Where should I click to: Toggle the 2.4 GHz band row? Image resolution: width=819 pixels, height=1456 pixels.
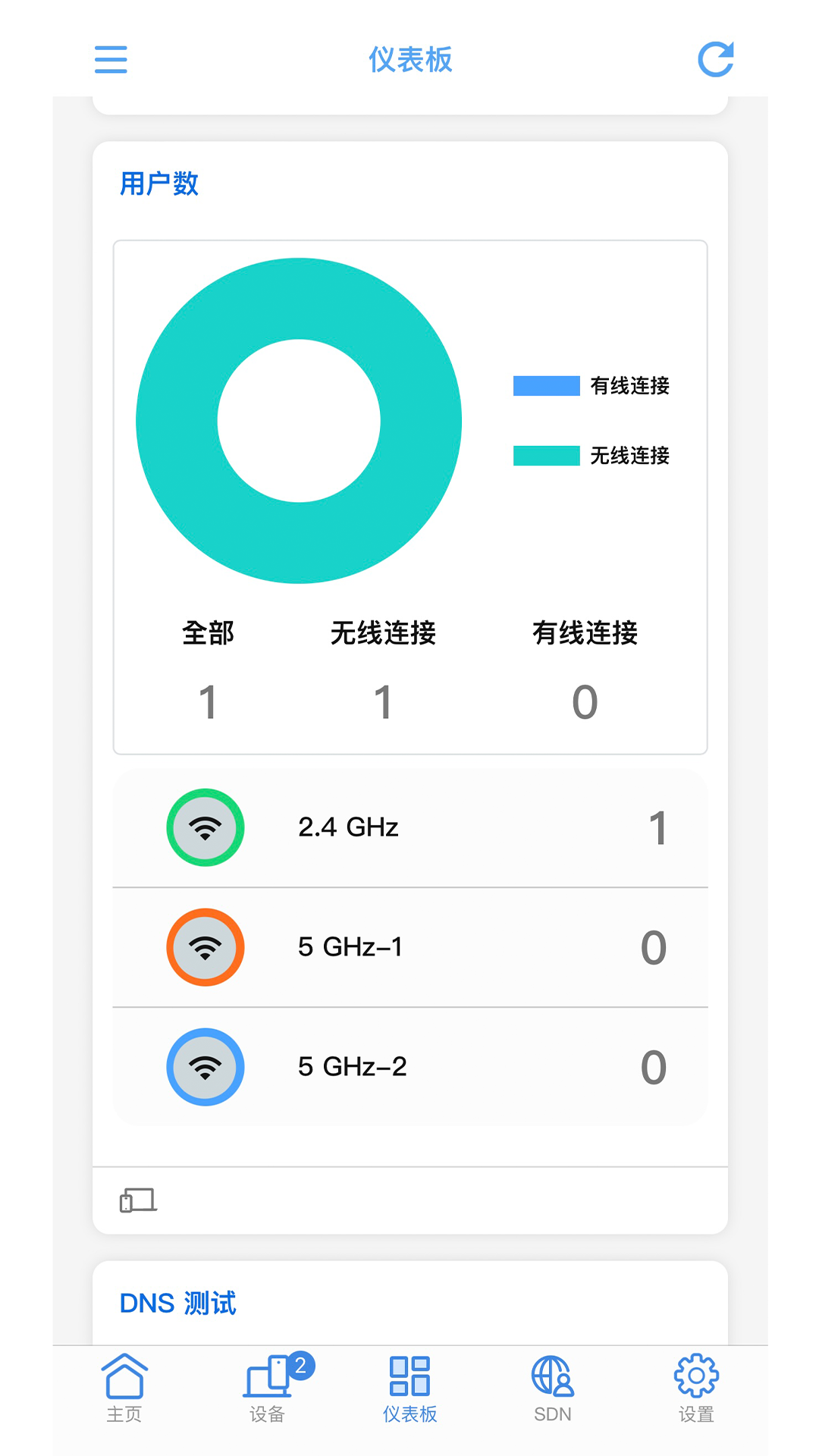click(409, 827)
